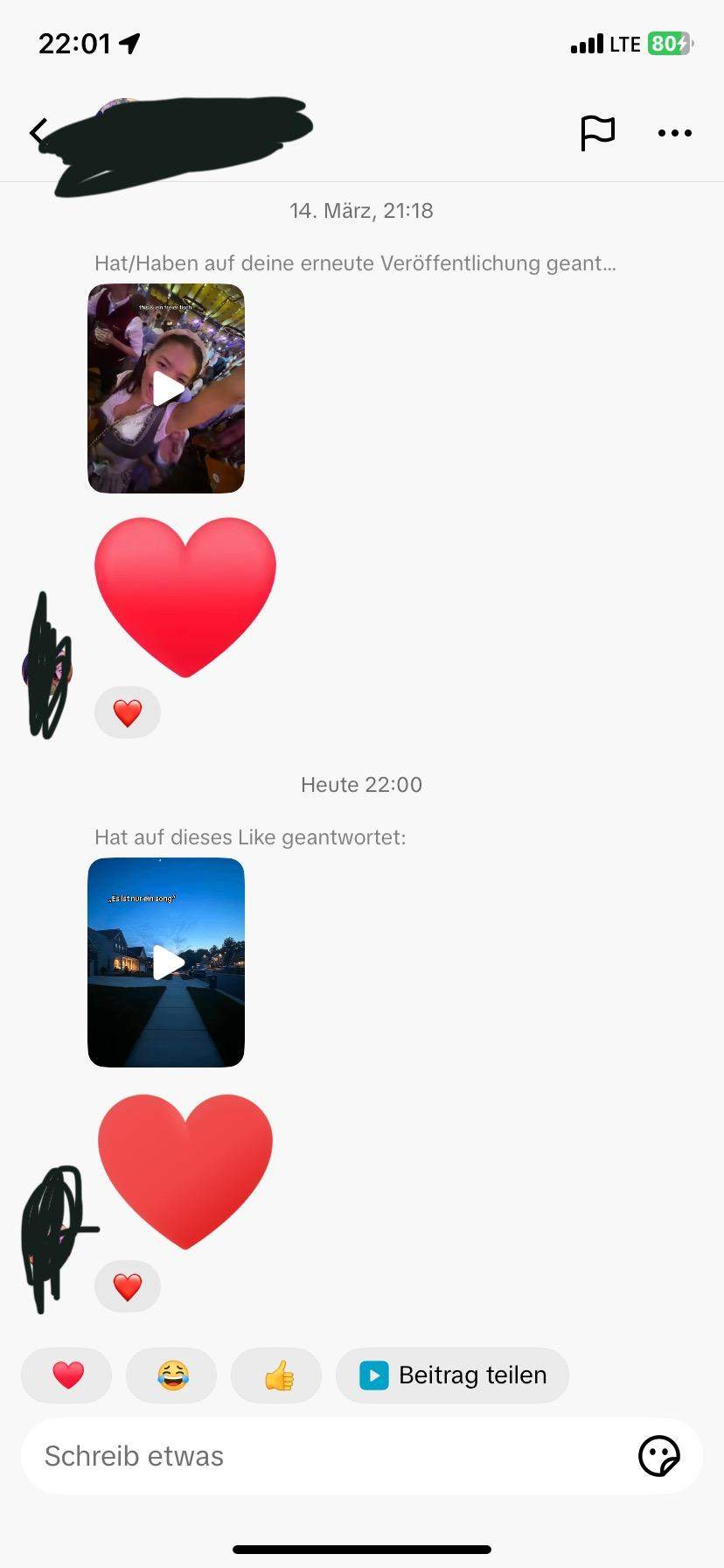Open the three-dot options menu
Image resolution: width=724 pixels, height=1568 pixels.
click(x=674, y=133)
